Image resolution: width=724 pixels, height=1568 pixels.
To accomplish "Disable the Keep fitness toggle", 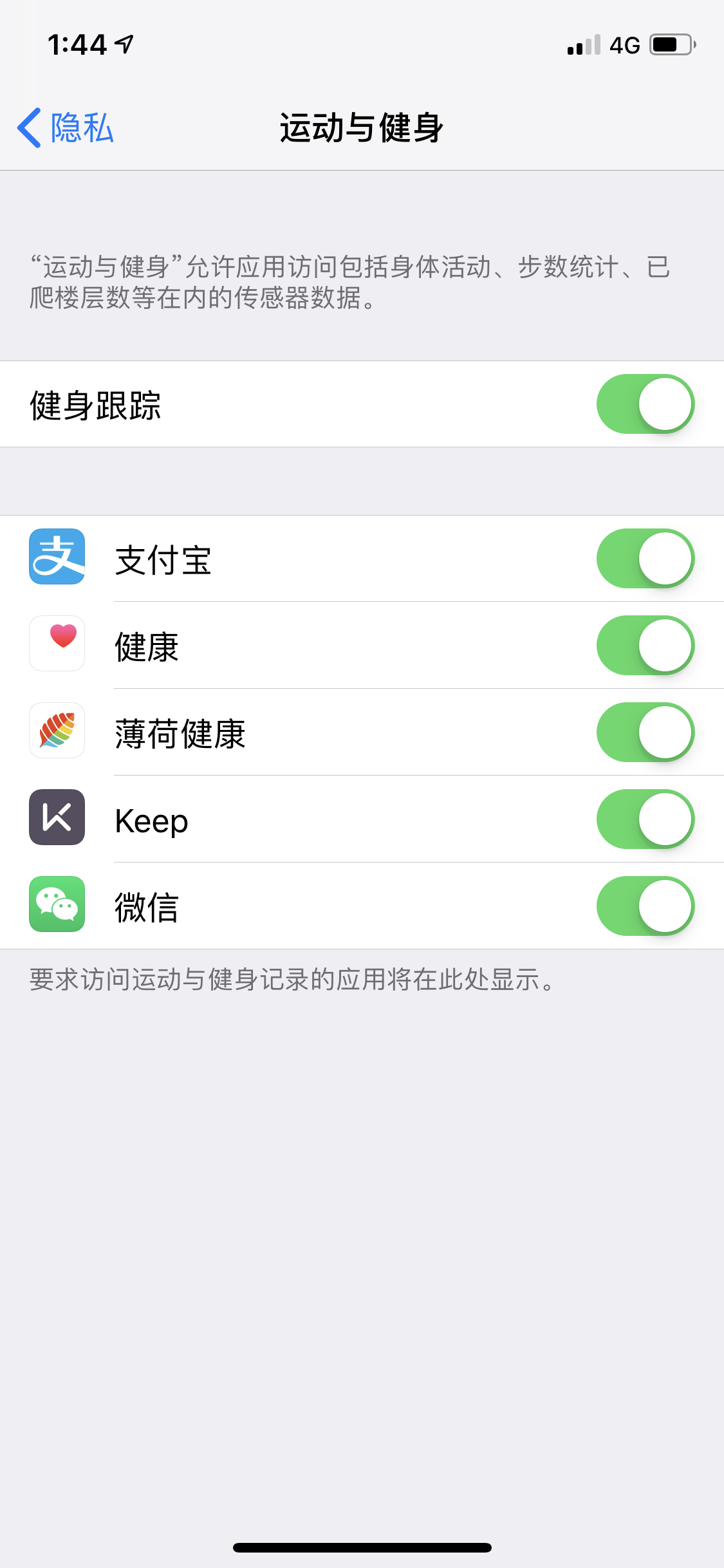I will [645, 819].
